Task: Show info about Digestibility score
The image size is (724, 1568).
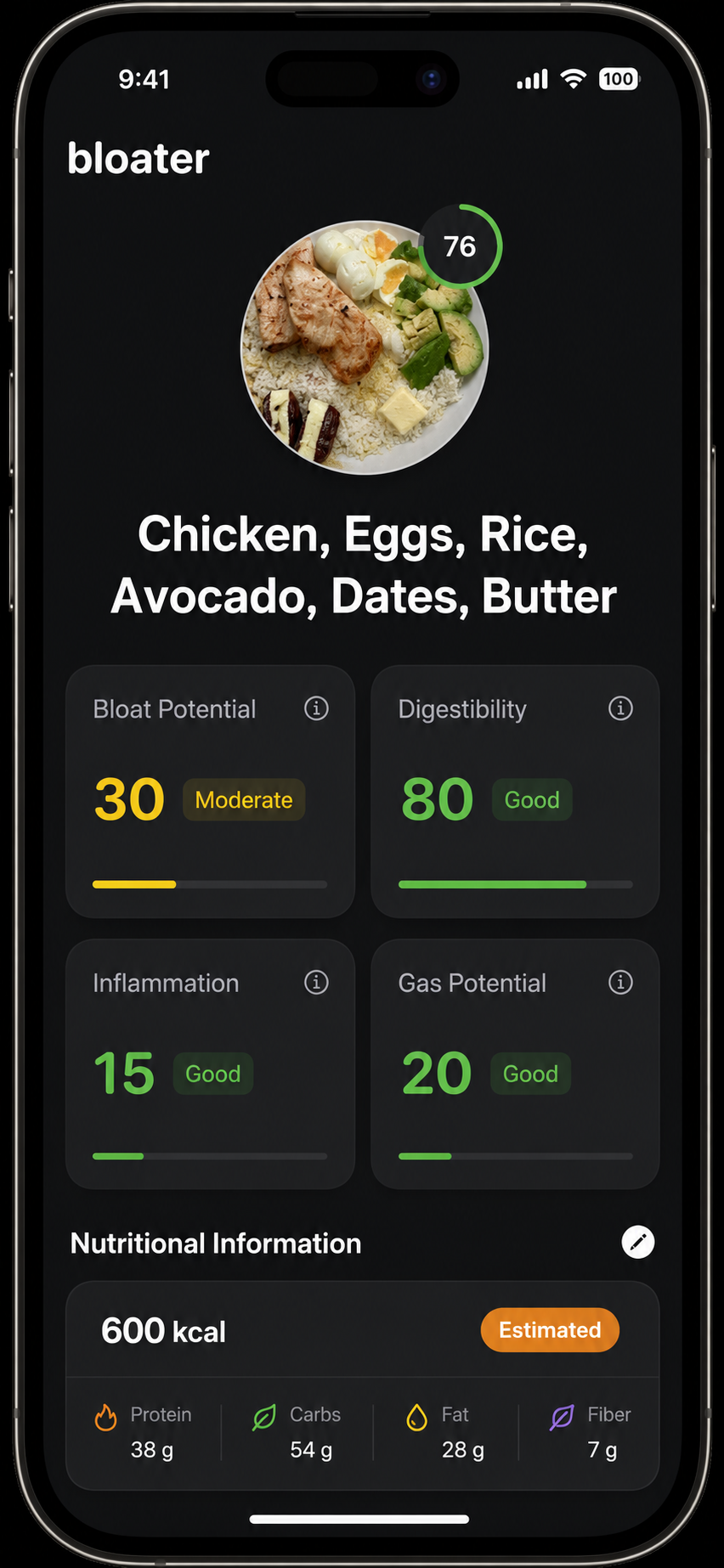Action: [620, 708]
